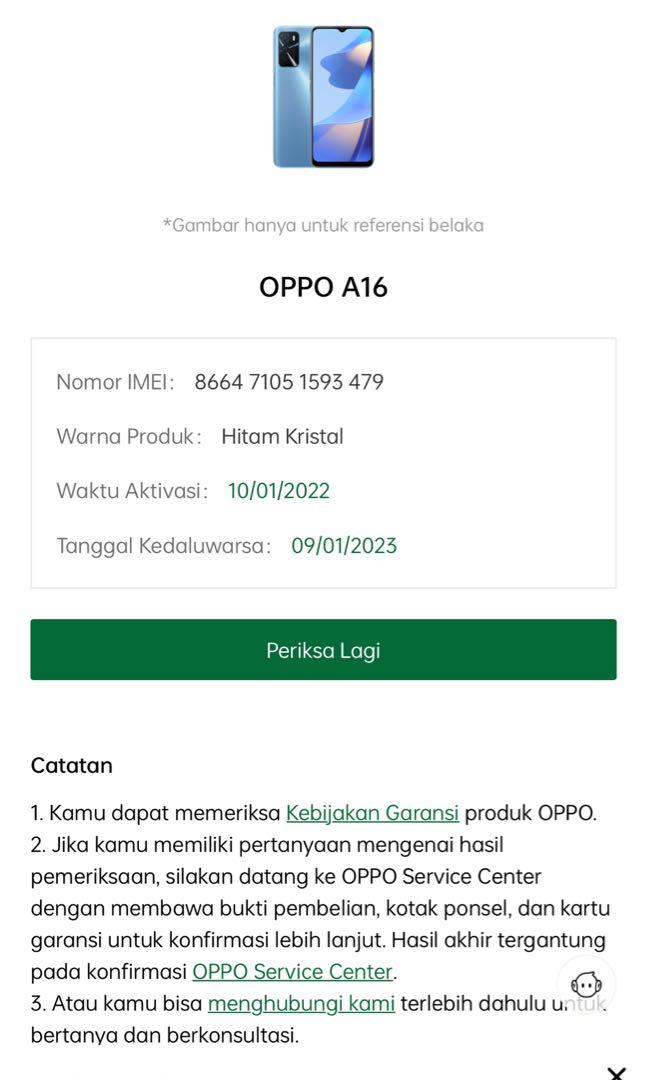Follow the menghubungi kami link
This screenshot has width=648, height=1080.
301,1003
